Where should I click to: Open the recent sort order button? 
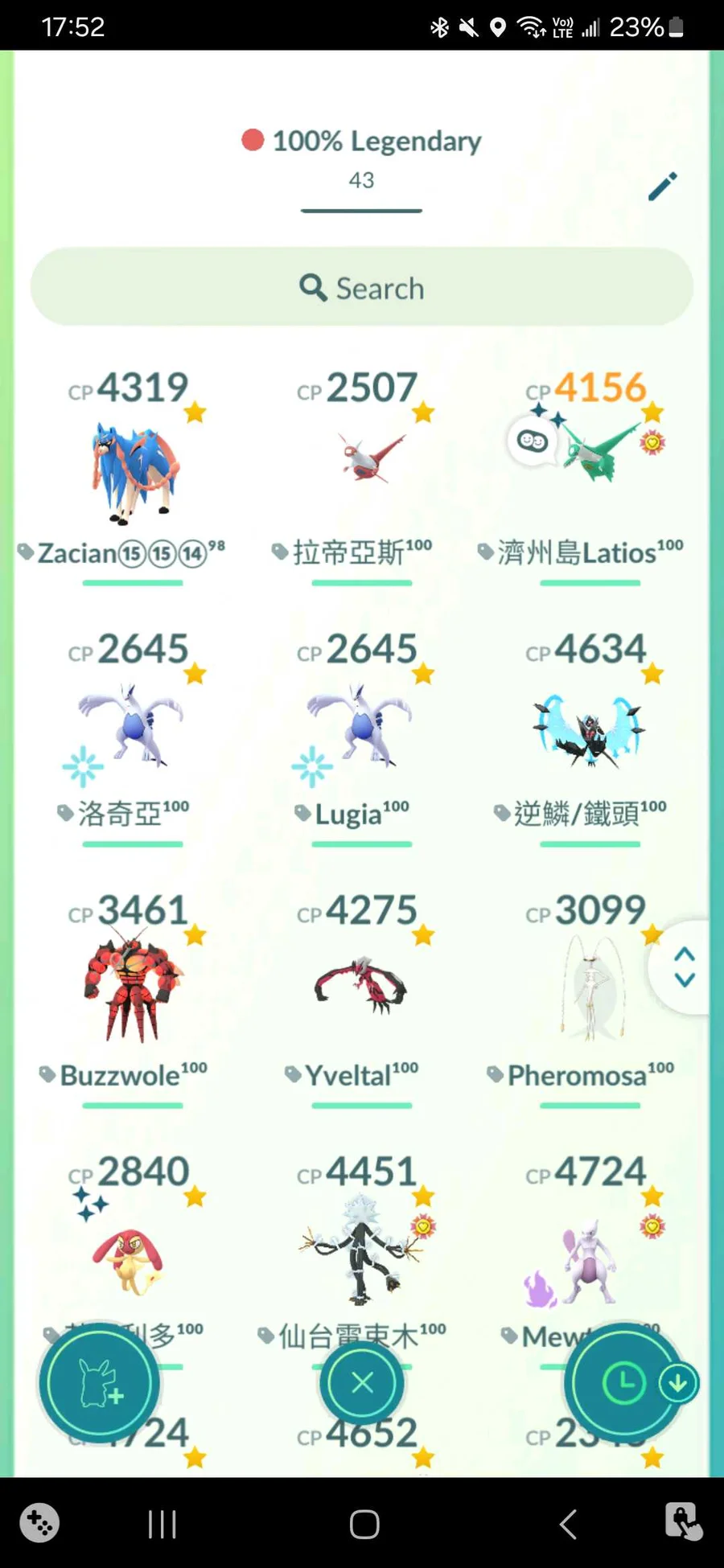[624, 1383]
